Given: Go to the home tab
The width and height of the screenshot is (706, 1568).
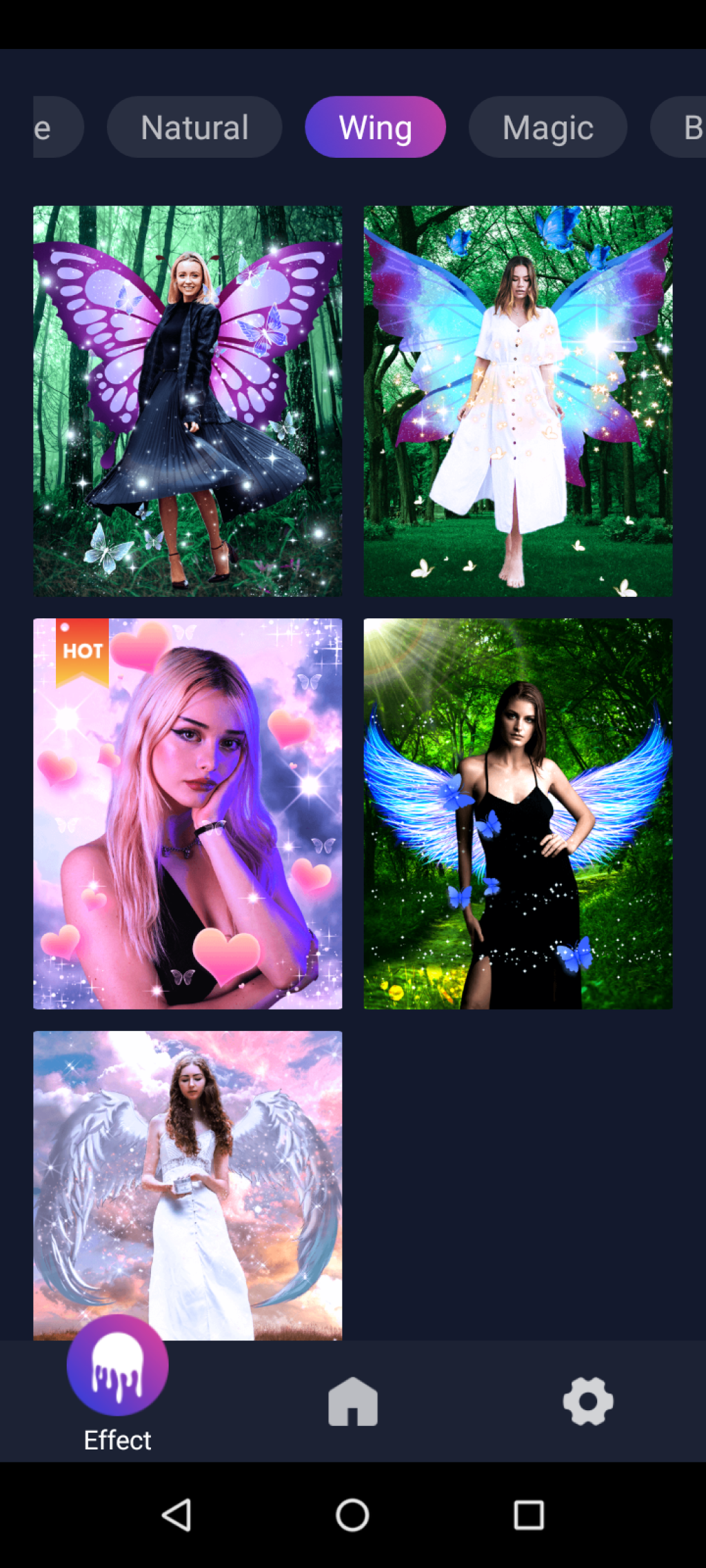Looking at the screenshot, I should coord(353,1402).
